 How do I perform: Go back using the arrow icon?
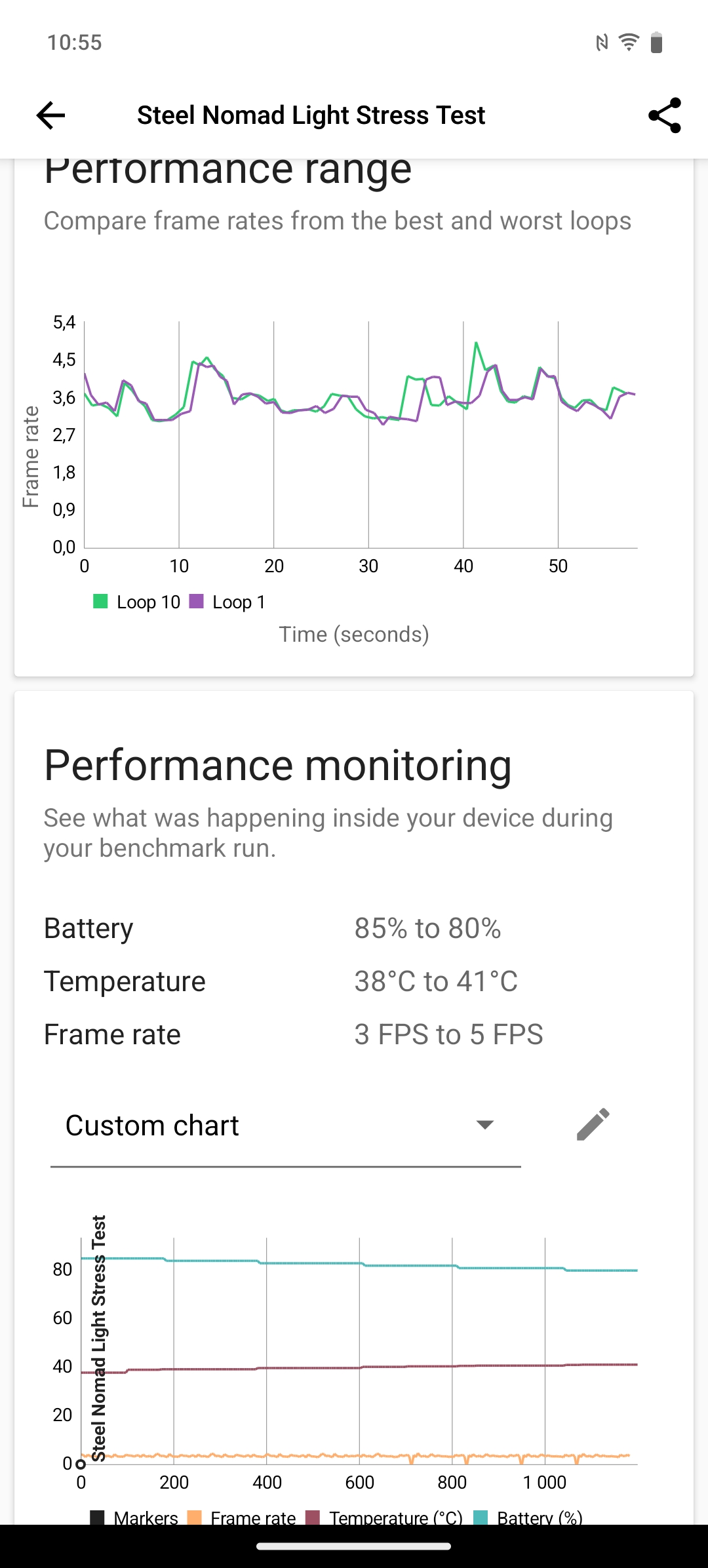point(50,115)
